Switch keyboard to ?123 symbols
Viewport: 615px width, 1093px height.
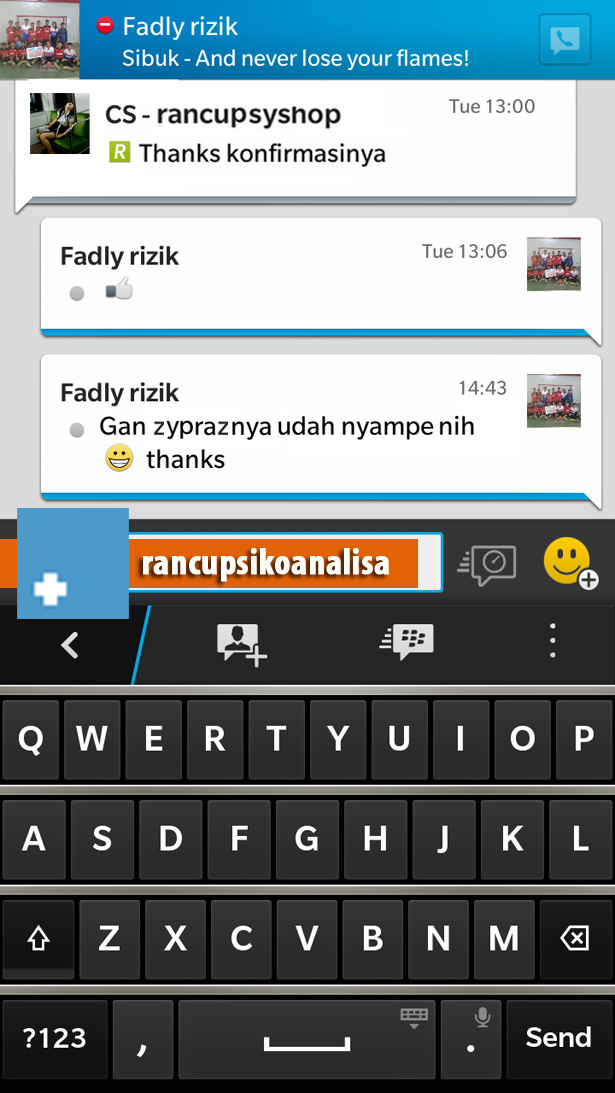[54, 1037]
